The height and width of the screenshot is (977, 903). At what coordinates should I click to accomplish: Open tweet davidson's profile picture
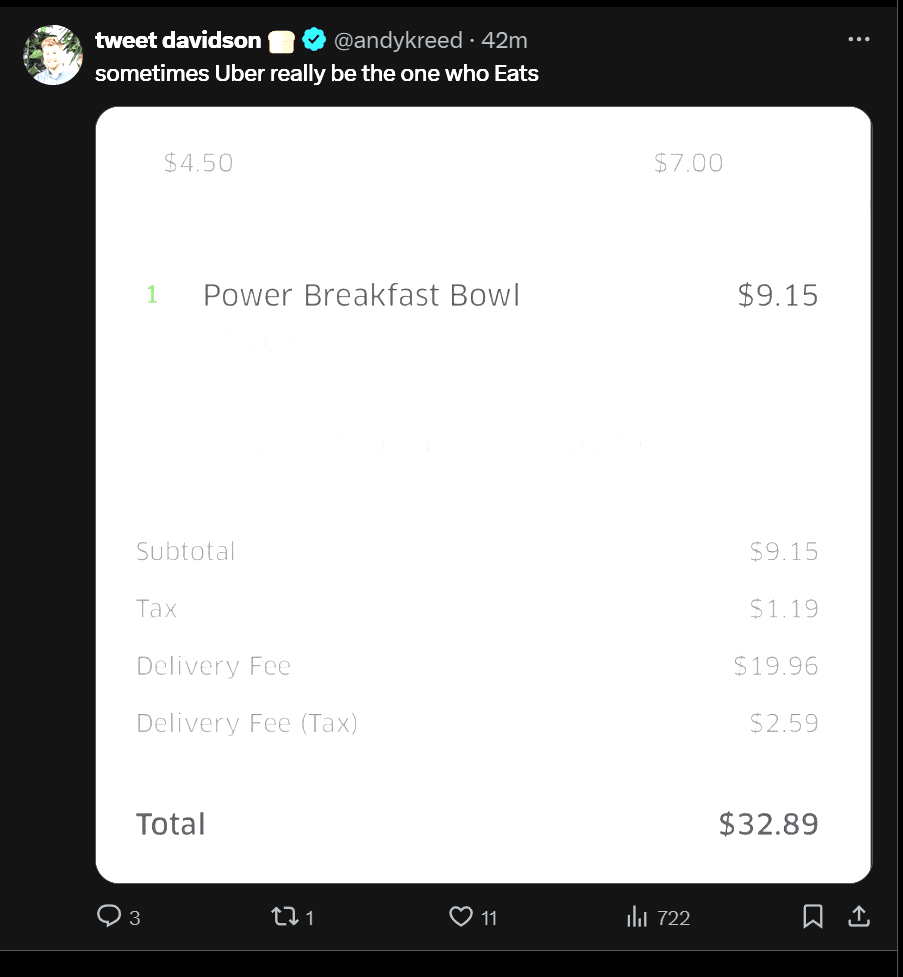(x=53, y=55)
